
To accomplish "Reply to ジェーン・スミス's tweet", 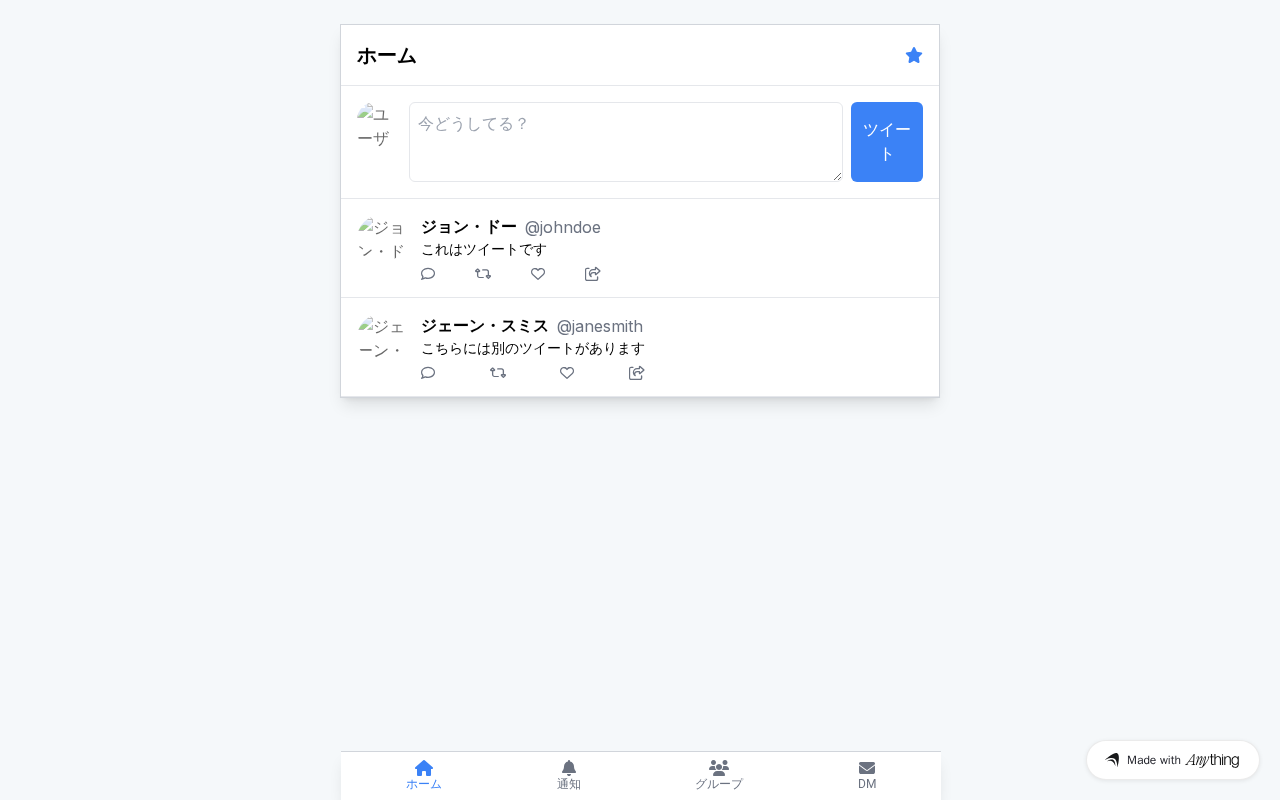I will tap(428, 373).
